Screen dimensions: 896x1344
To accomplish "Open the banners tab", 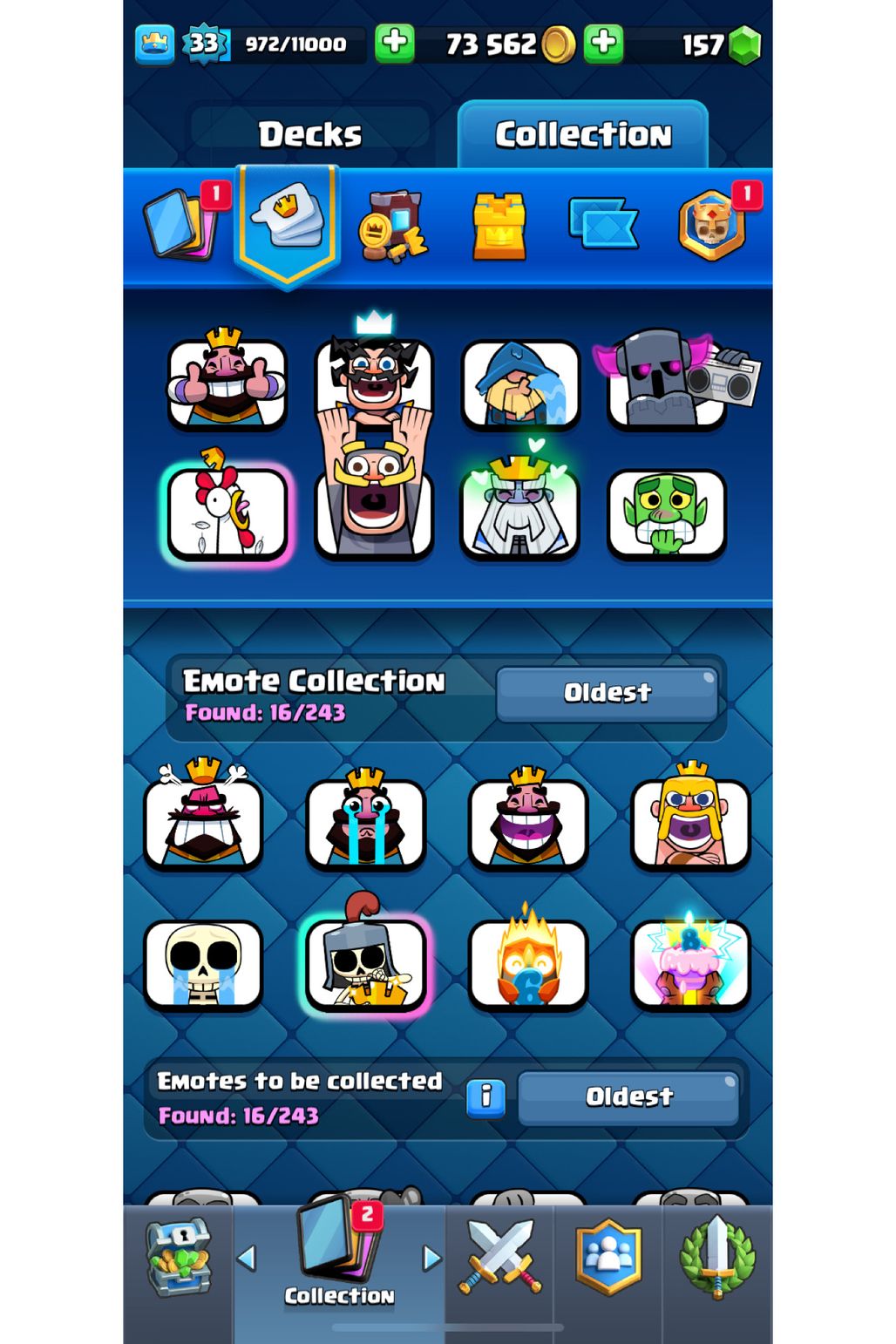I will click(603, 224).
